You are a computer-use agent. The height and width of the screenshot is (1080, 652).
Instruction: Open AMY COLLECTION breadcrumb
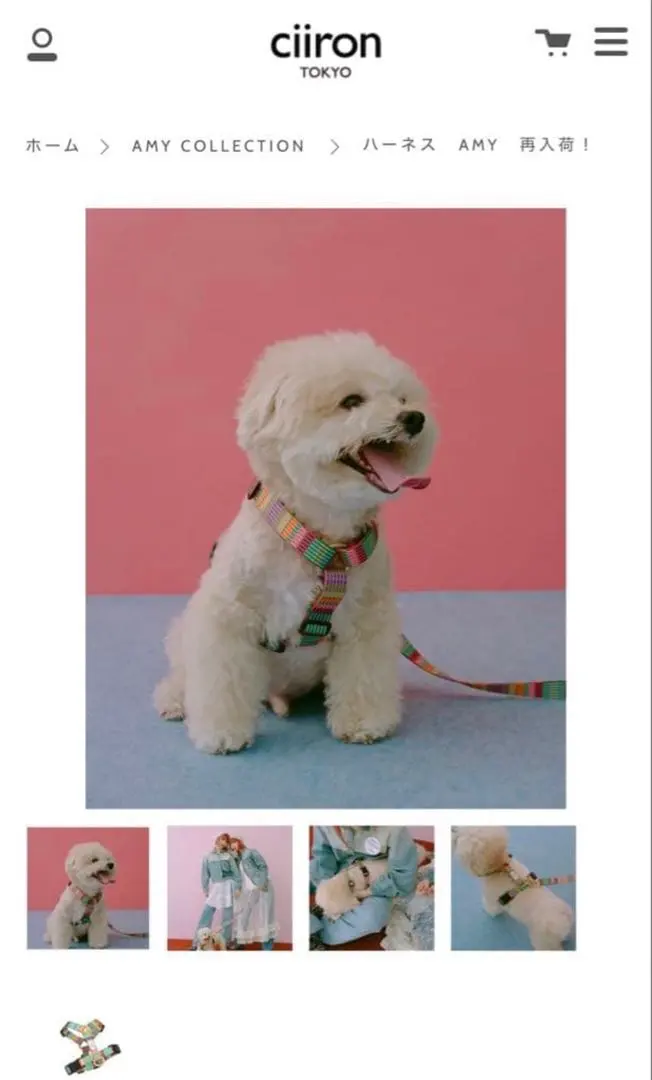[x=218, y=146]
